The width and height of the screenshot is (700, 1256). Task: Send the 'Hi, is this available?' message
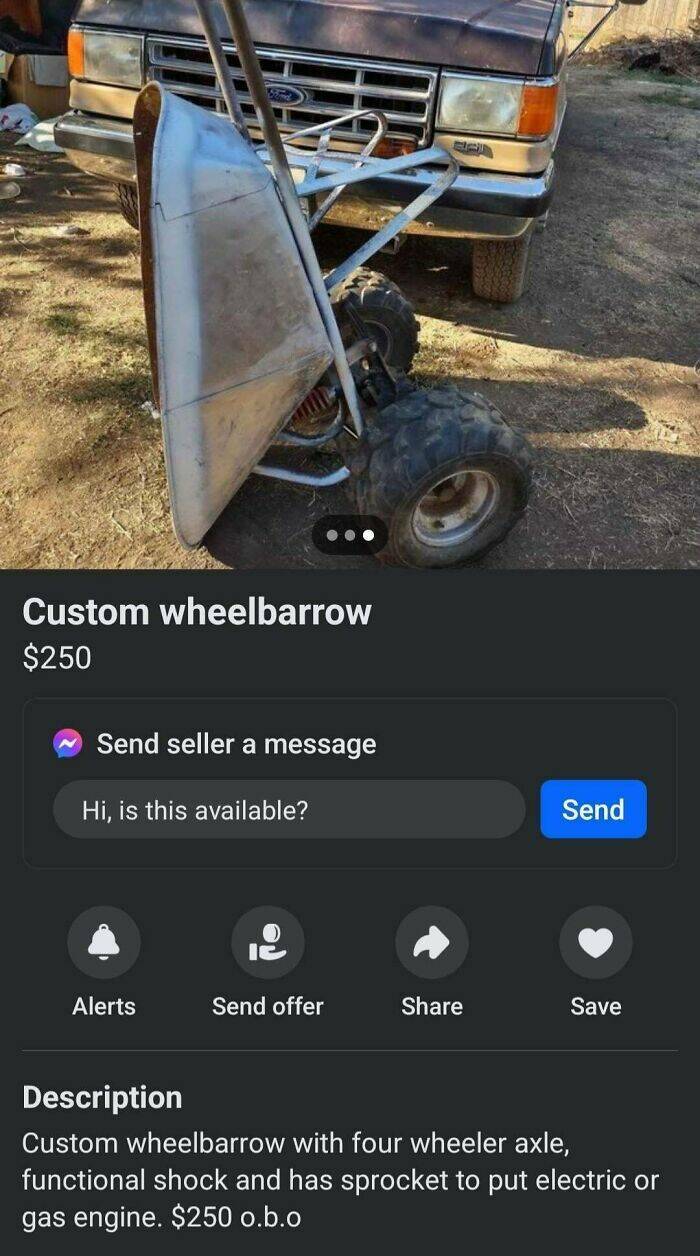(593, 809)
